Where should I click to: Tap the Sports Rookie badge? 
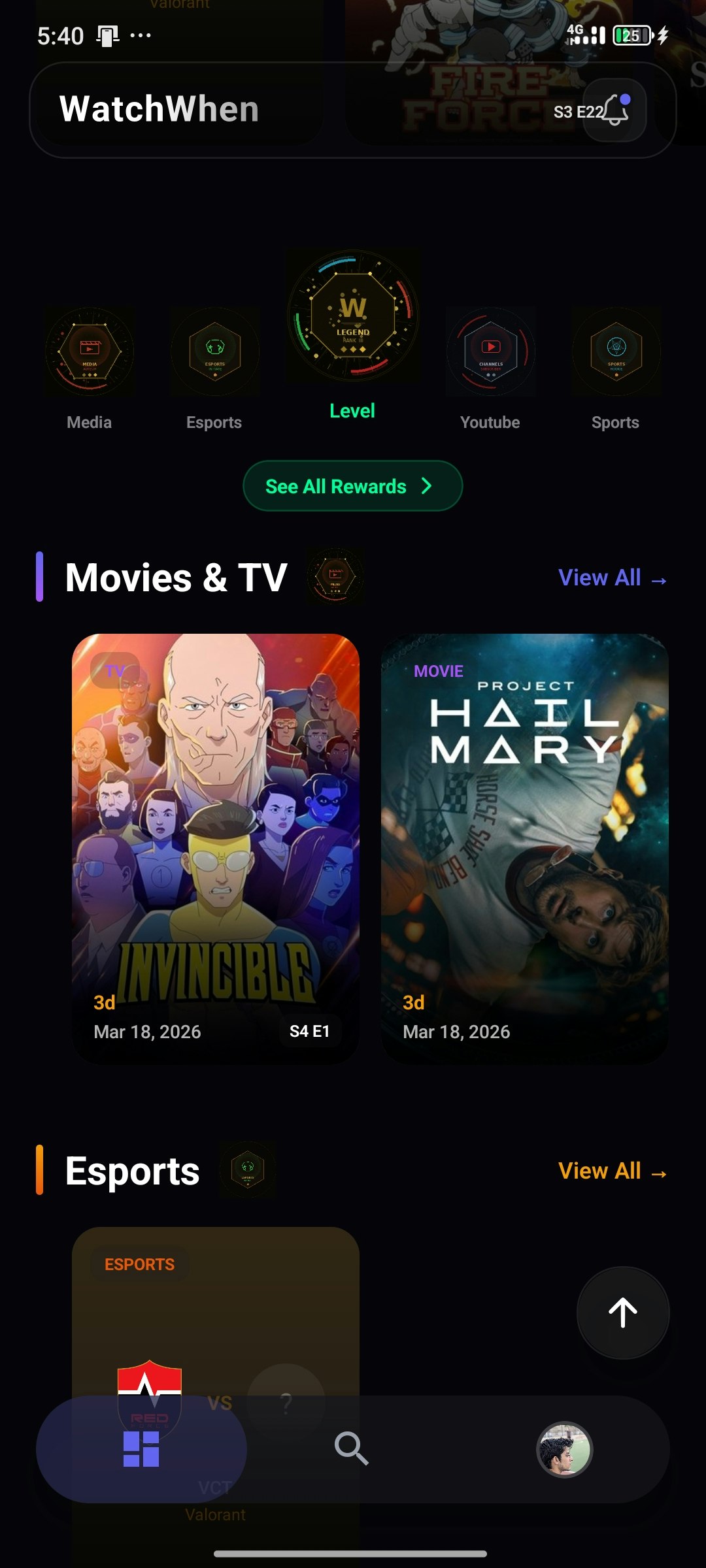[615, 351]
